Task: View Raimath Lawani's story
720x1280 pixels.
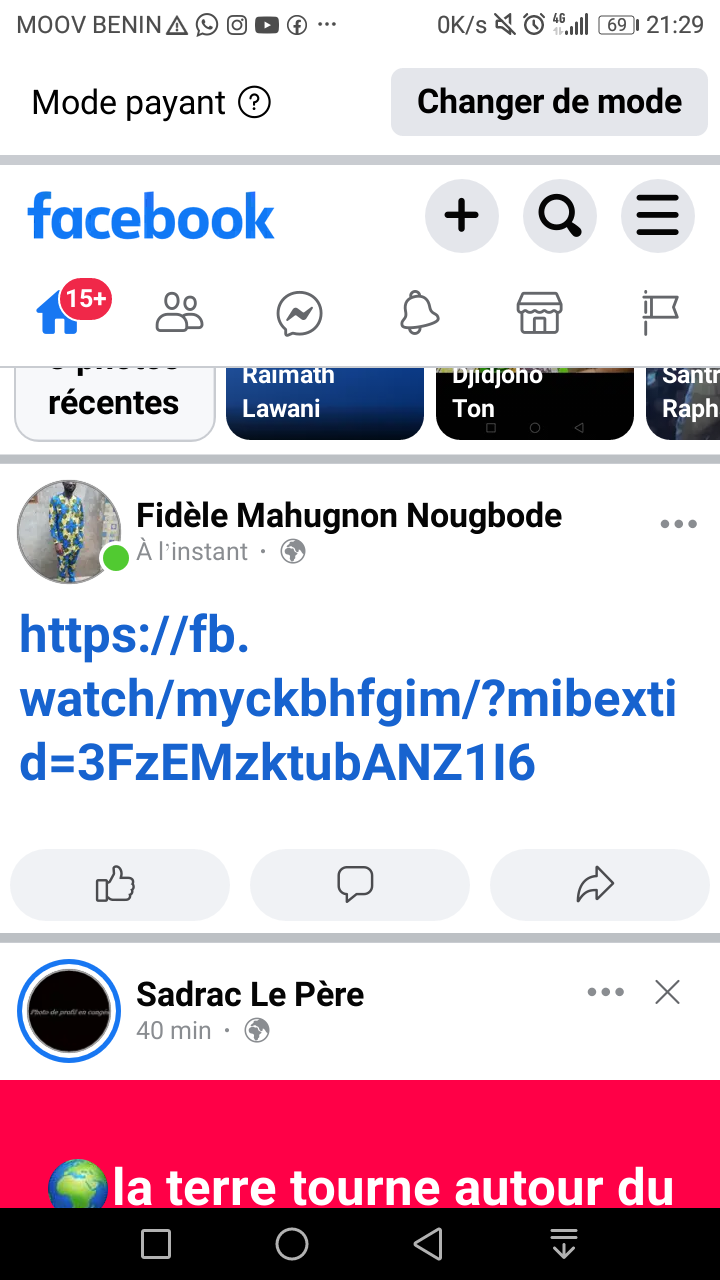Action: point(325,402)
